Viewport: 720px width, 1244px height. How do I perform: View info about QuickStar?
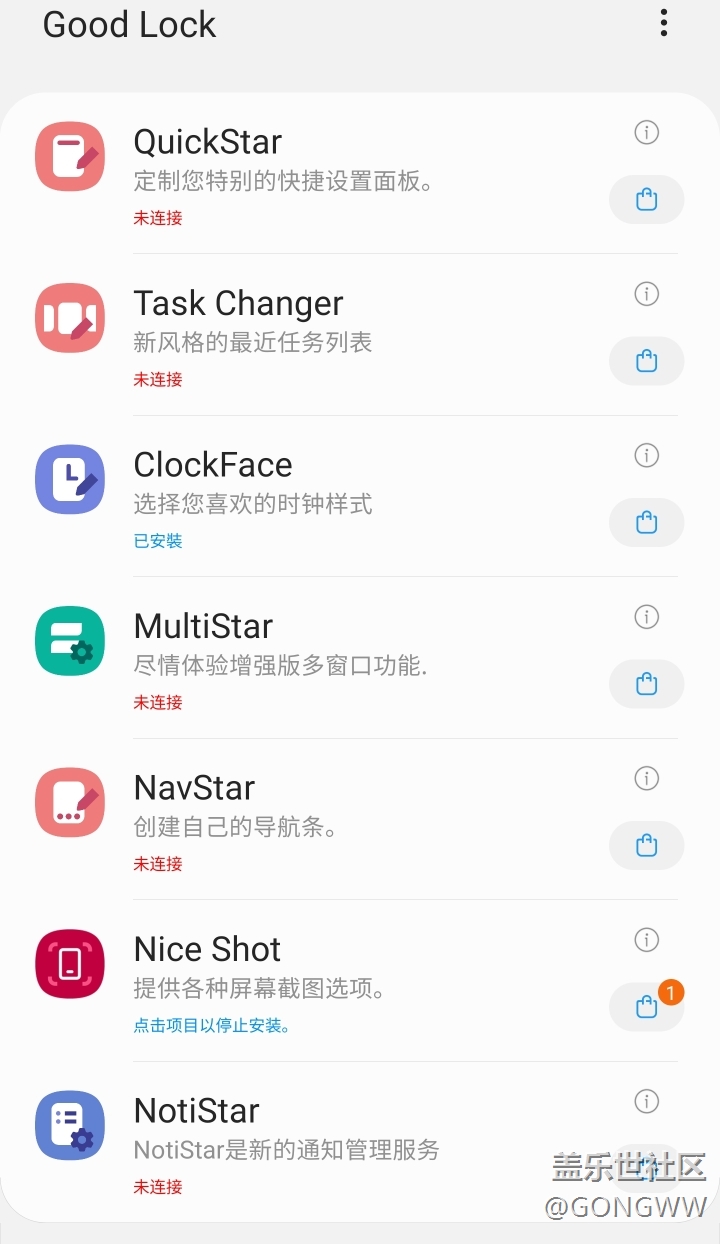tap(647, 132)
